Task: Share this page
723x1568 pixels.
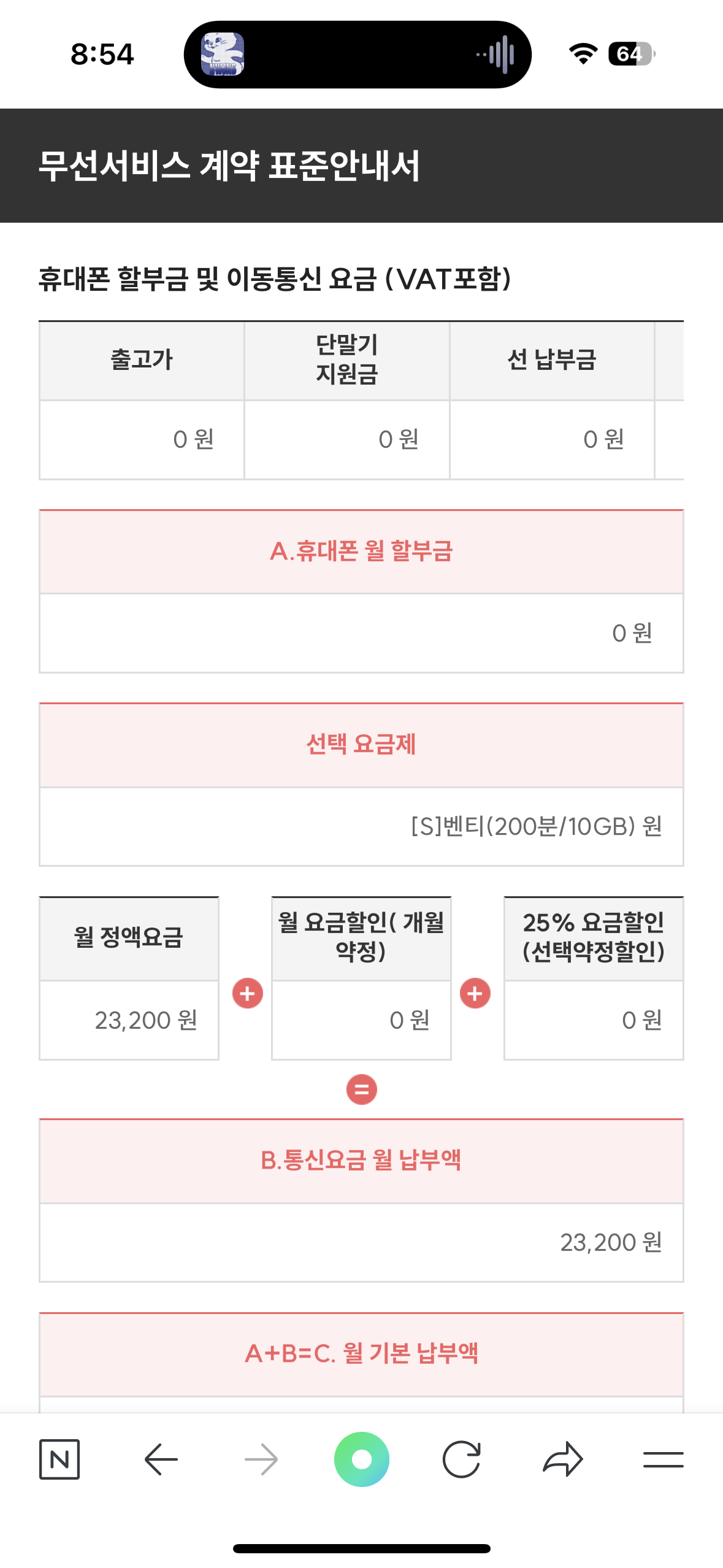Action: coord(563,1459)
